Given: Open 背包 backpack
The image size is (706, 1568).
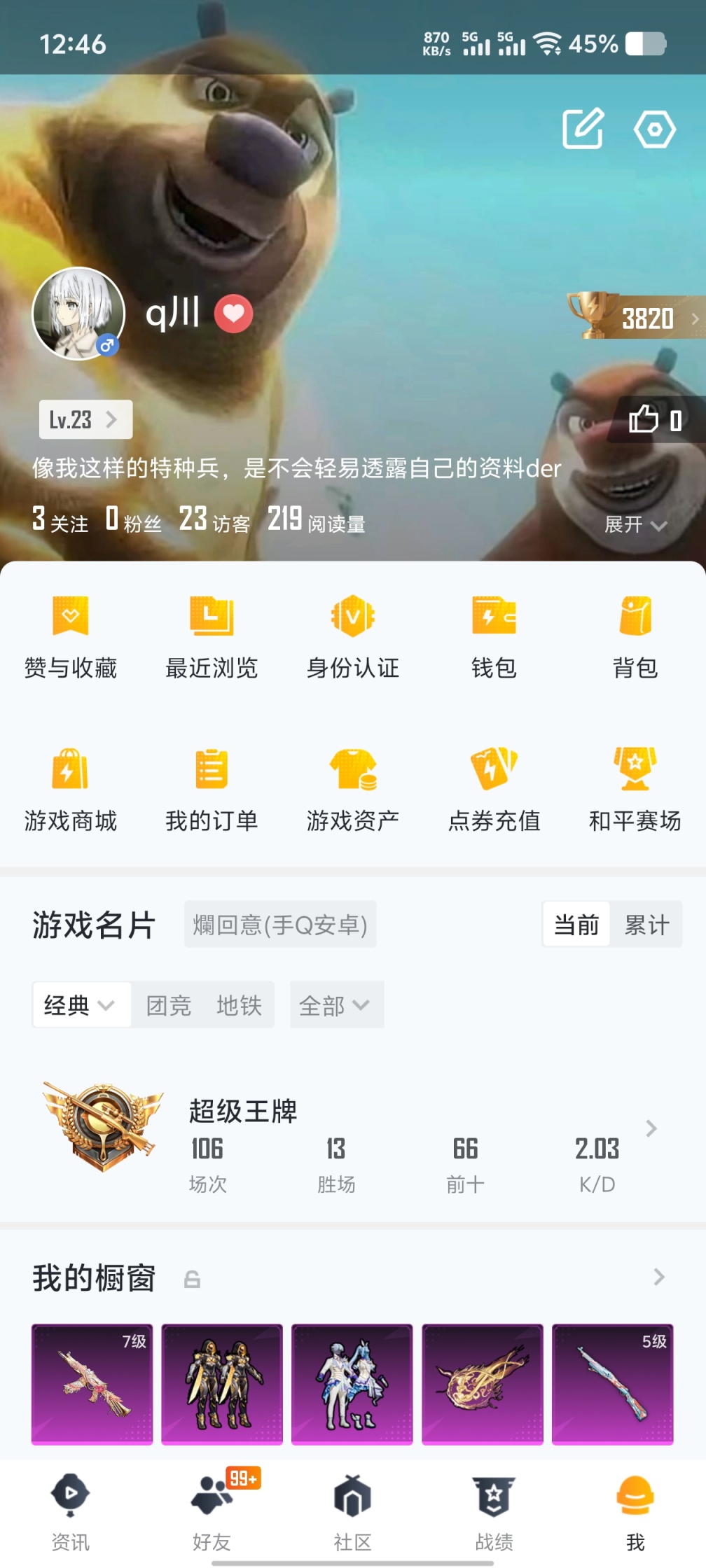Looking at the screenshot, I should (x=635, y=636).
